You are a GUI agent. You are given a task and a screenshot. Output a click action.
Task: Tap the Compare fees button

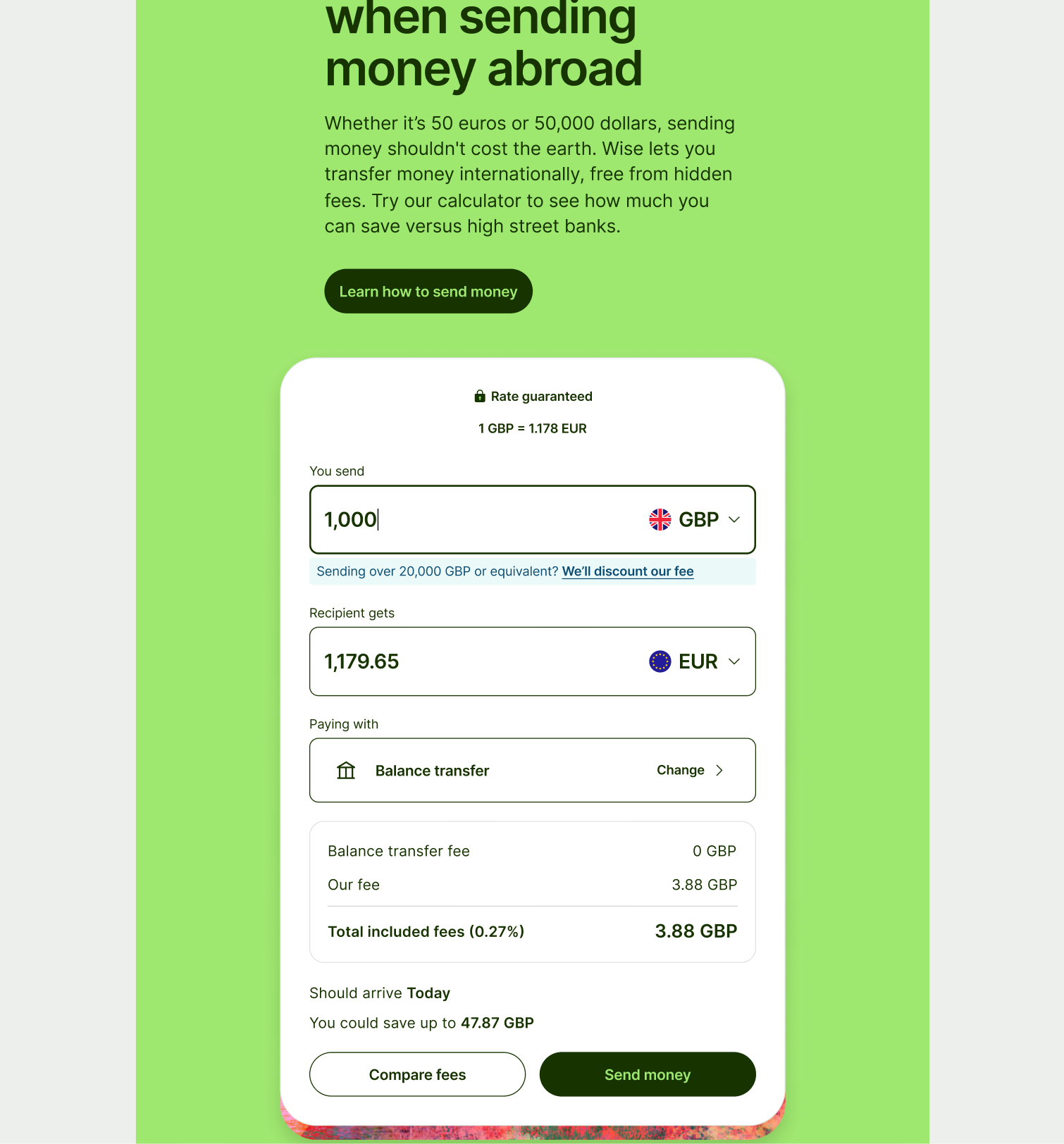417,1074
